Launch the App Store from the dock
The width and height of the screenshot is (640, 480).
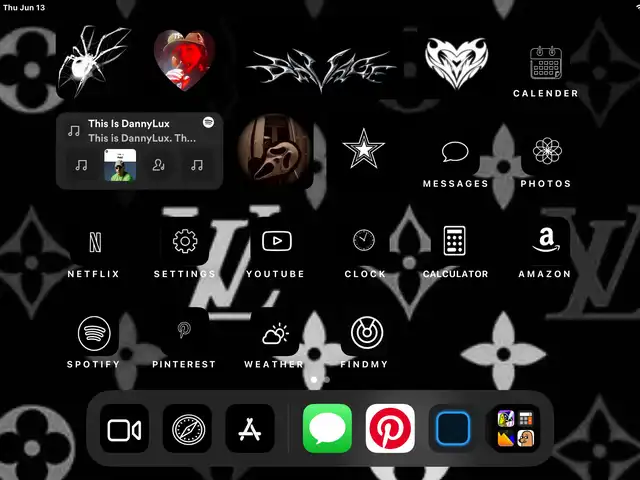250,430
